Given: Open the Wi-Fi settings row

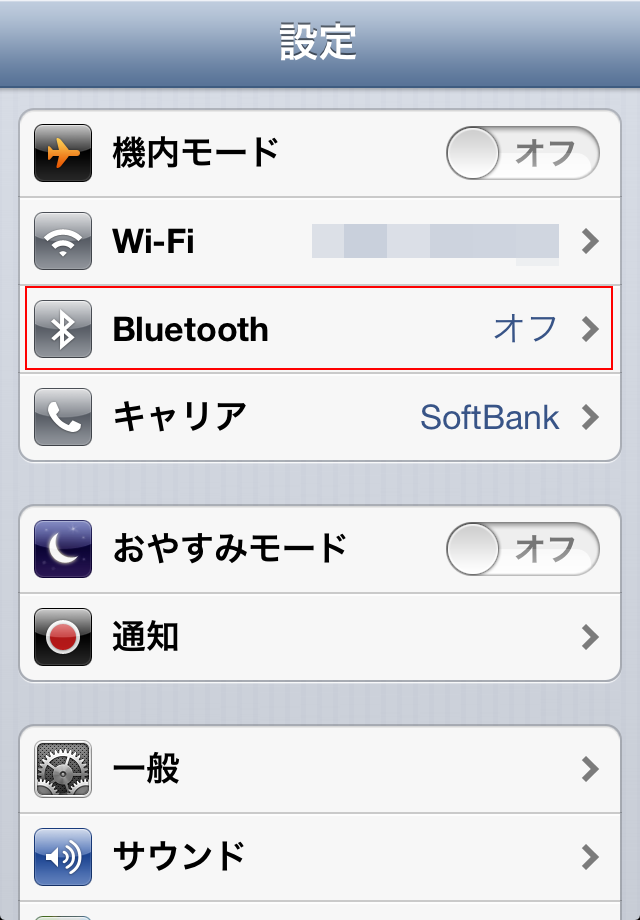Looking at the screenshot, I should coord(320,241).
